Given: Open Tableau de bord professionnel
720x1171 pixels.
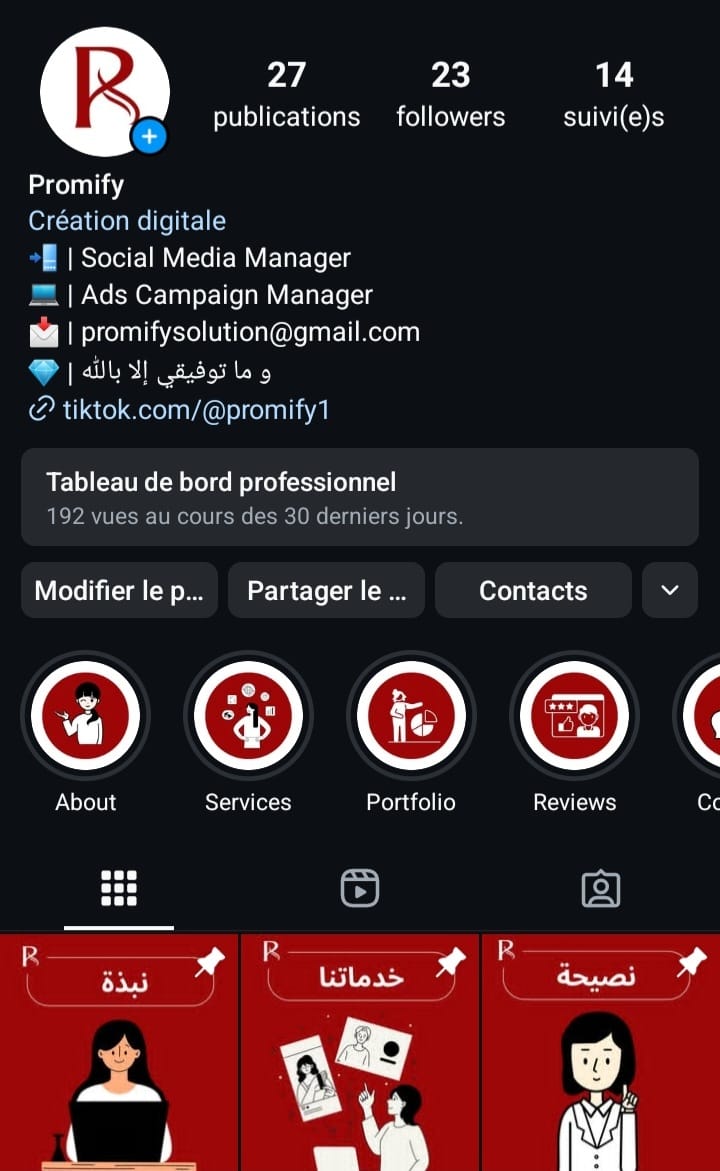Looking at the screenshot, I should 359,497.
